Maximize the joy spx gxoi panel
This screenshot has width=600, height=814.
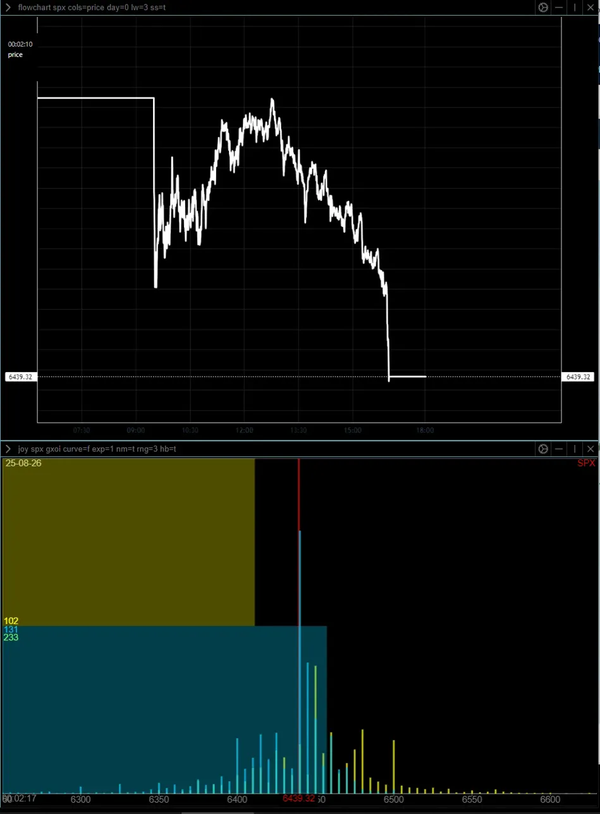tap(575, 450)
